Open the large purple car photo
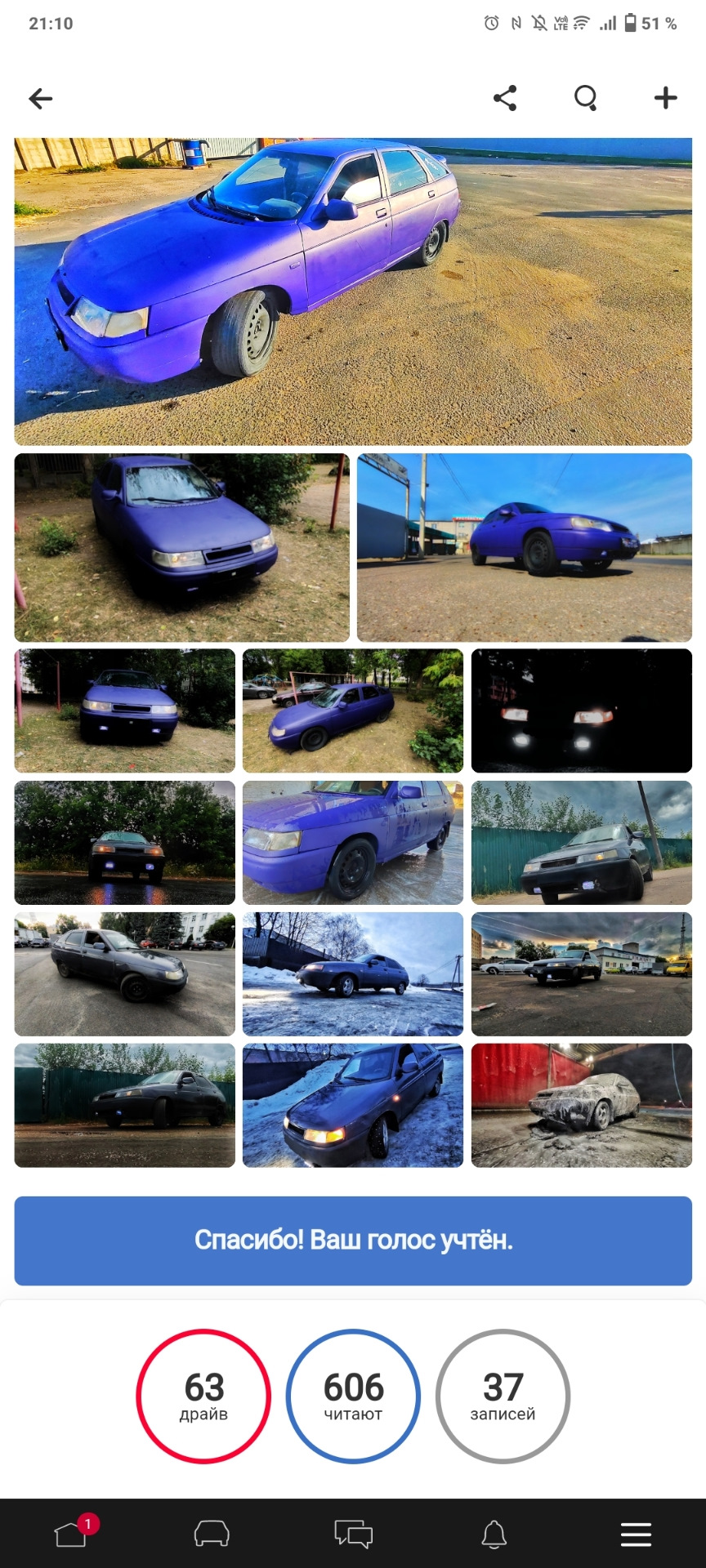This screenshot has width=706, height=1568. (353, 292)
